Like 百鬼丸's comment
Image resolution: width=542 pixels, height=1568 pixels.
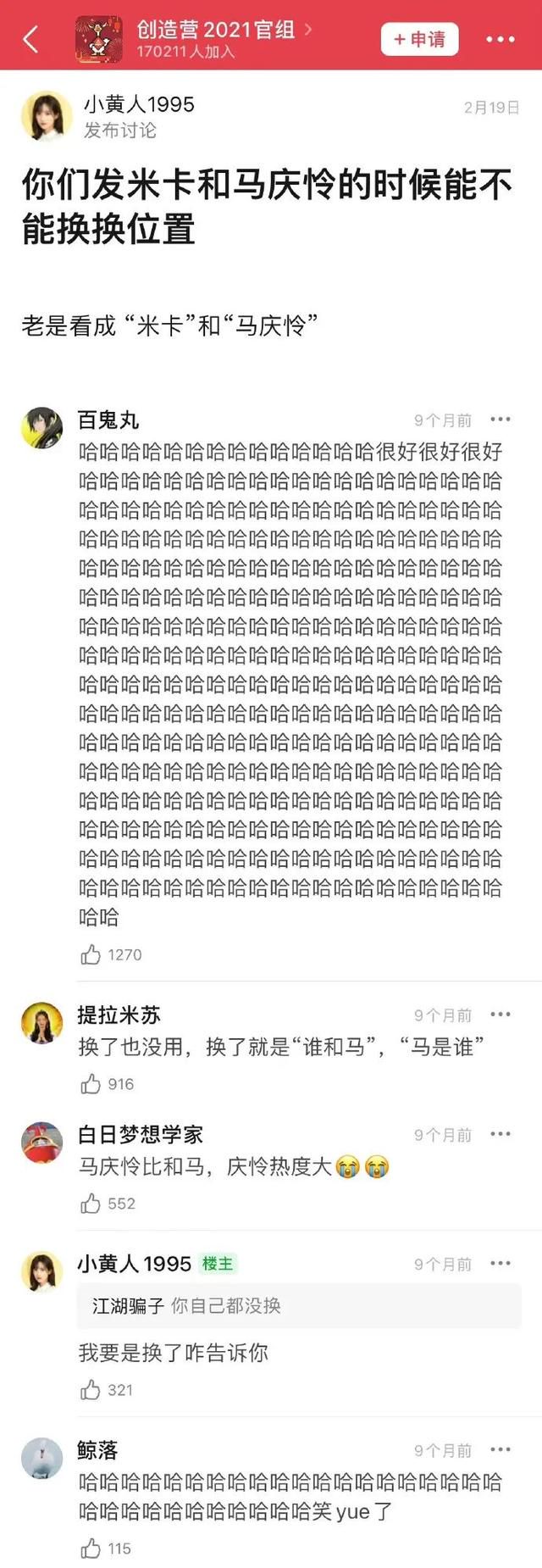(91, 955)
